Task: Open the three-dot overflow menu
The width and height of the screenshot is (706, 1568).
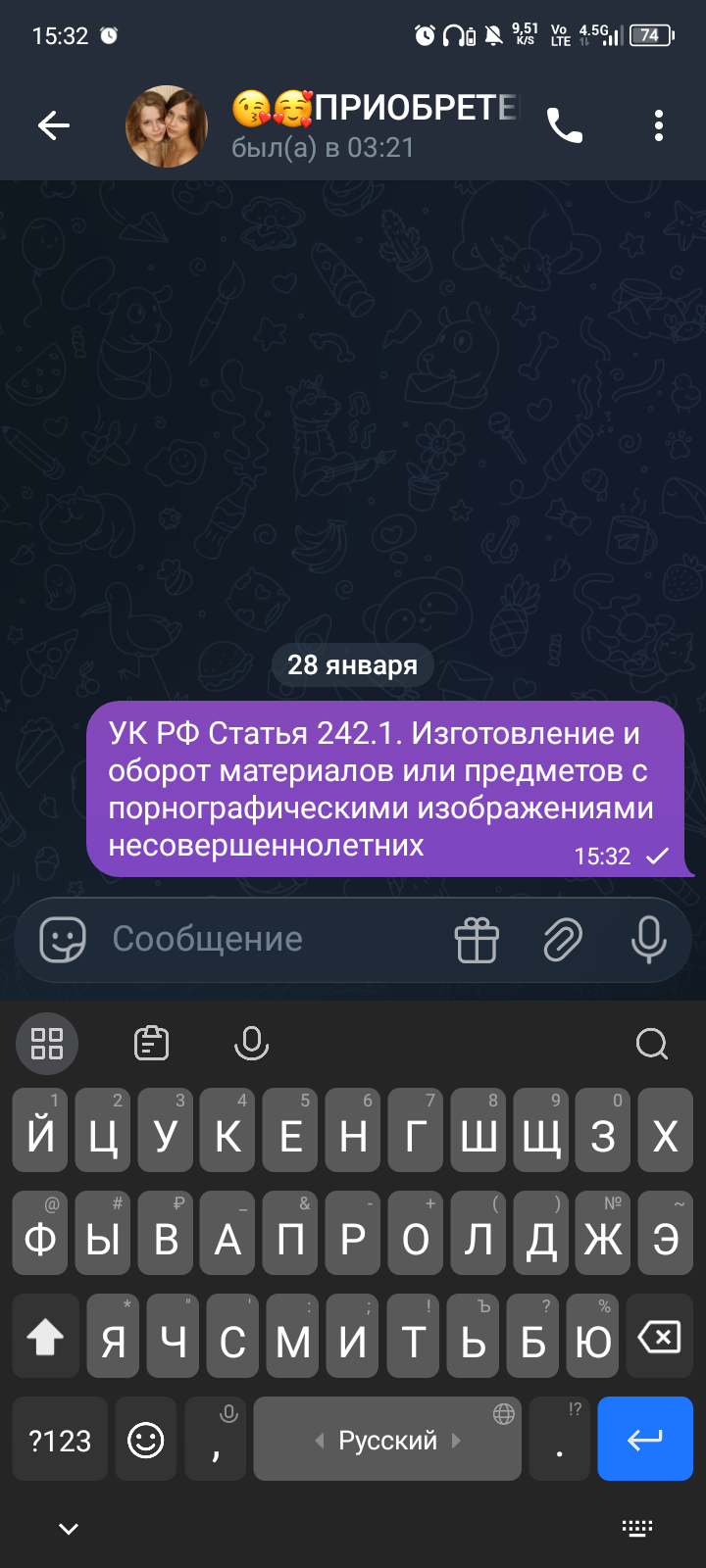Action: coord(659,125)
